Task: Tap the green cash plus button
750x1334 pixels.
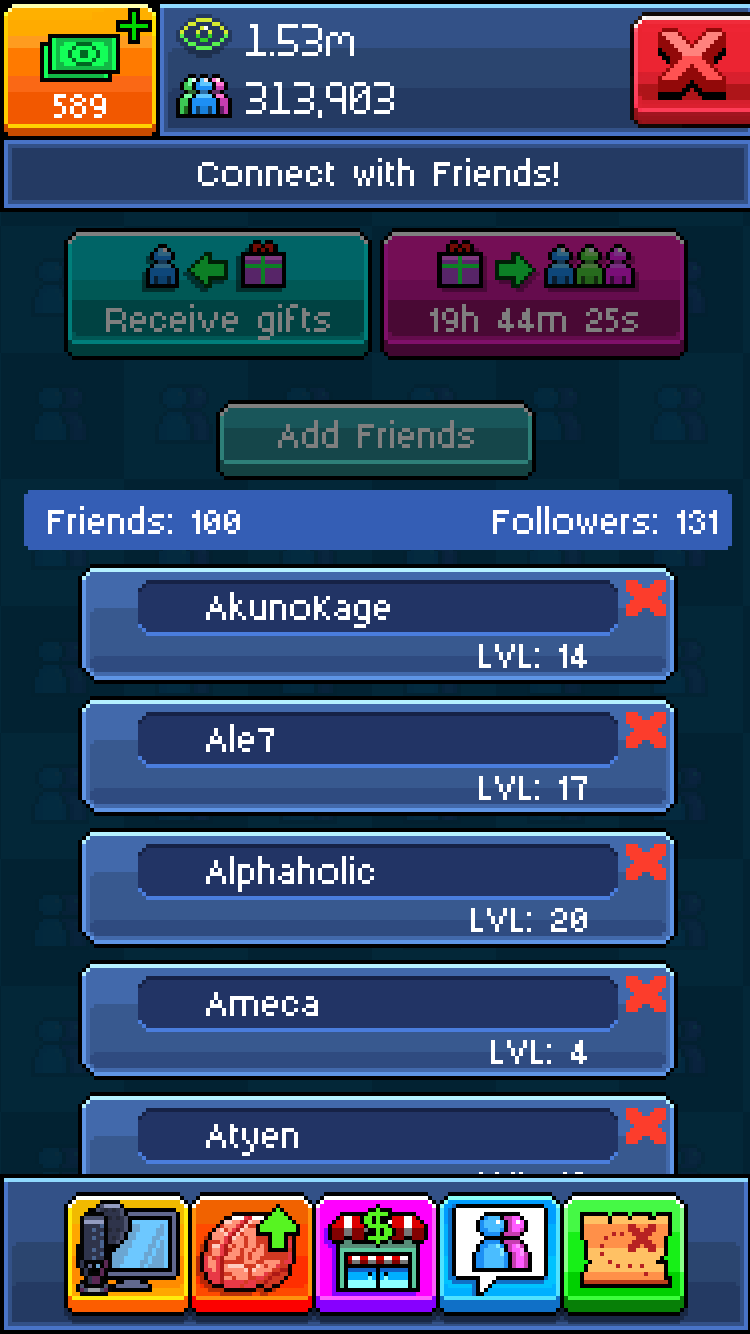Action: [x=79, y=69]
